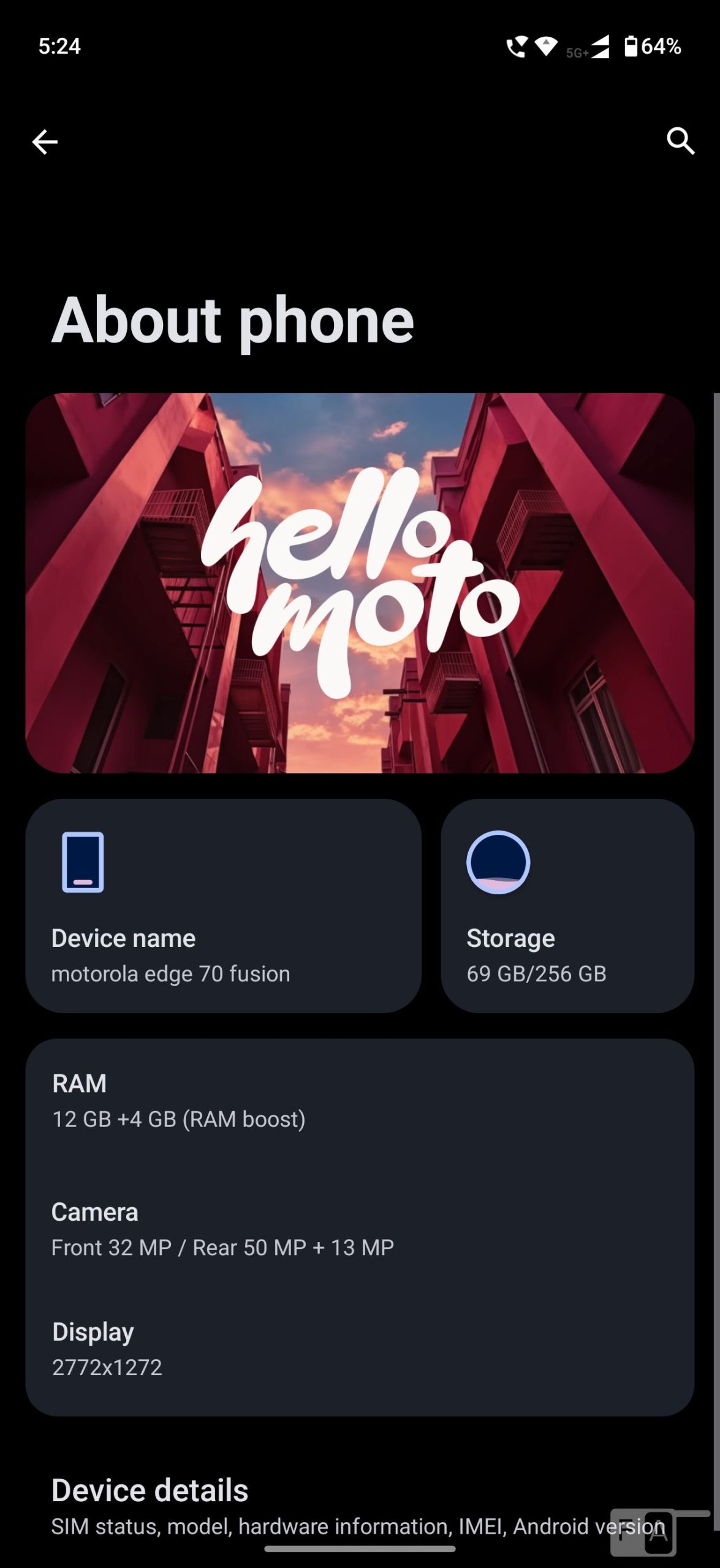Go back using the arrow icon

pos(45,142)
